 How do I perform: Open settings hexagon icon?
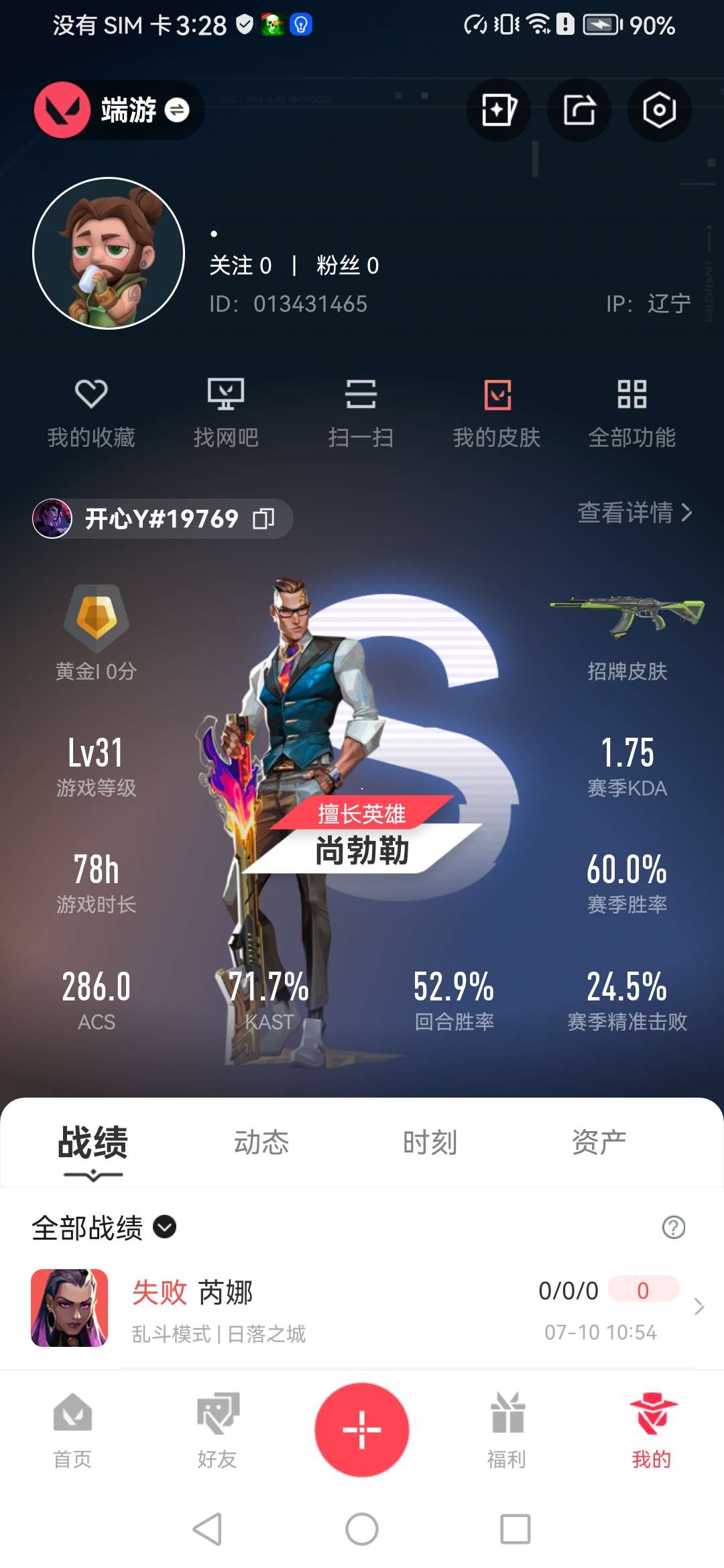[659, 110]
